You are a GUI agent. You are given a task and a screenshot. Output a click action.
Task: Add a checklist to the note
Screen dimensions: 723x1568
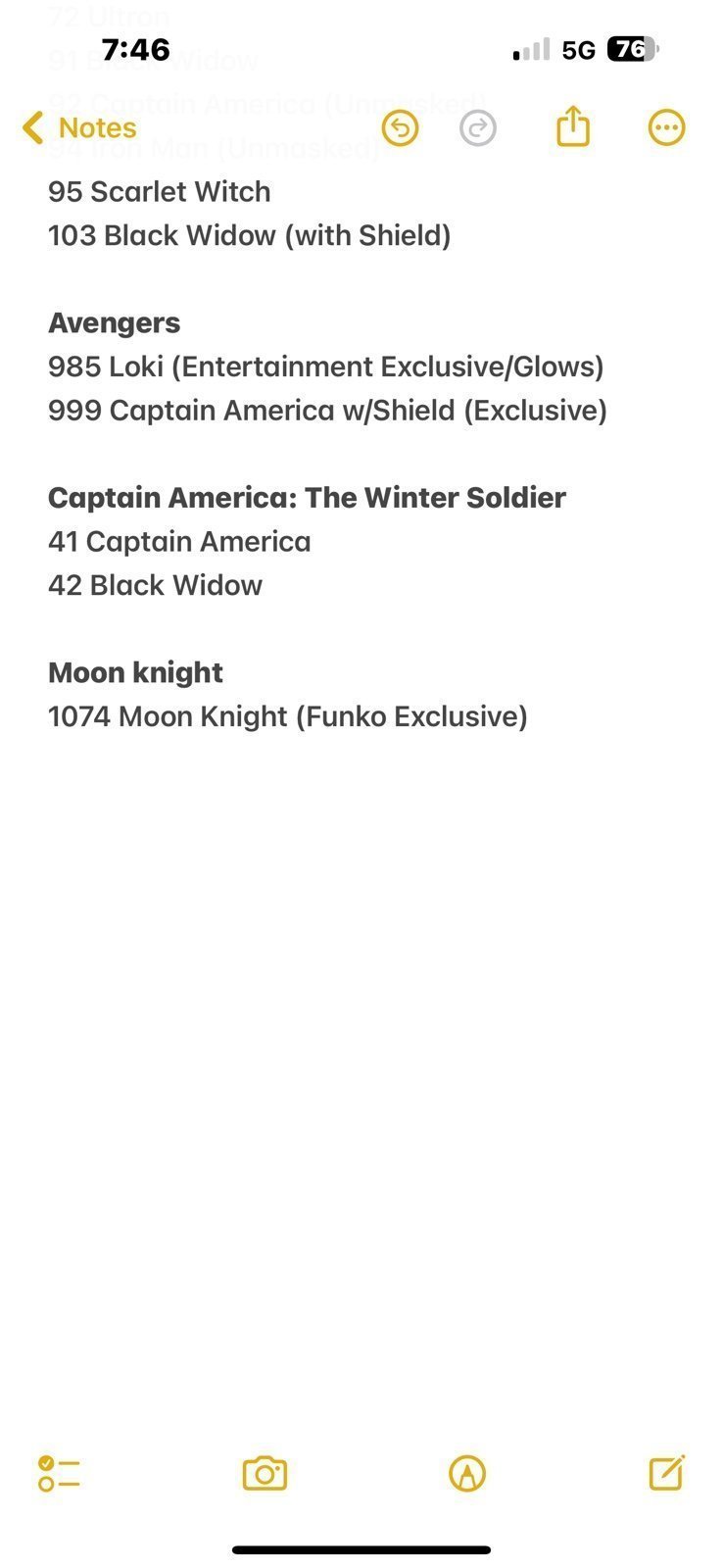pyautogui.click(x=59, y=1473)
